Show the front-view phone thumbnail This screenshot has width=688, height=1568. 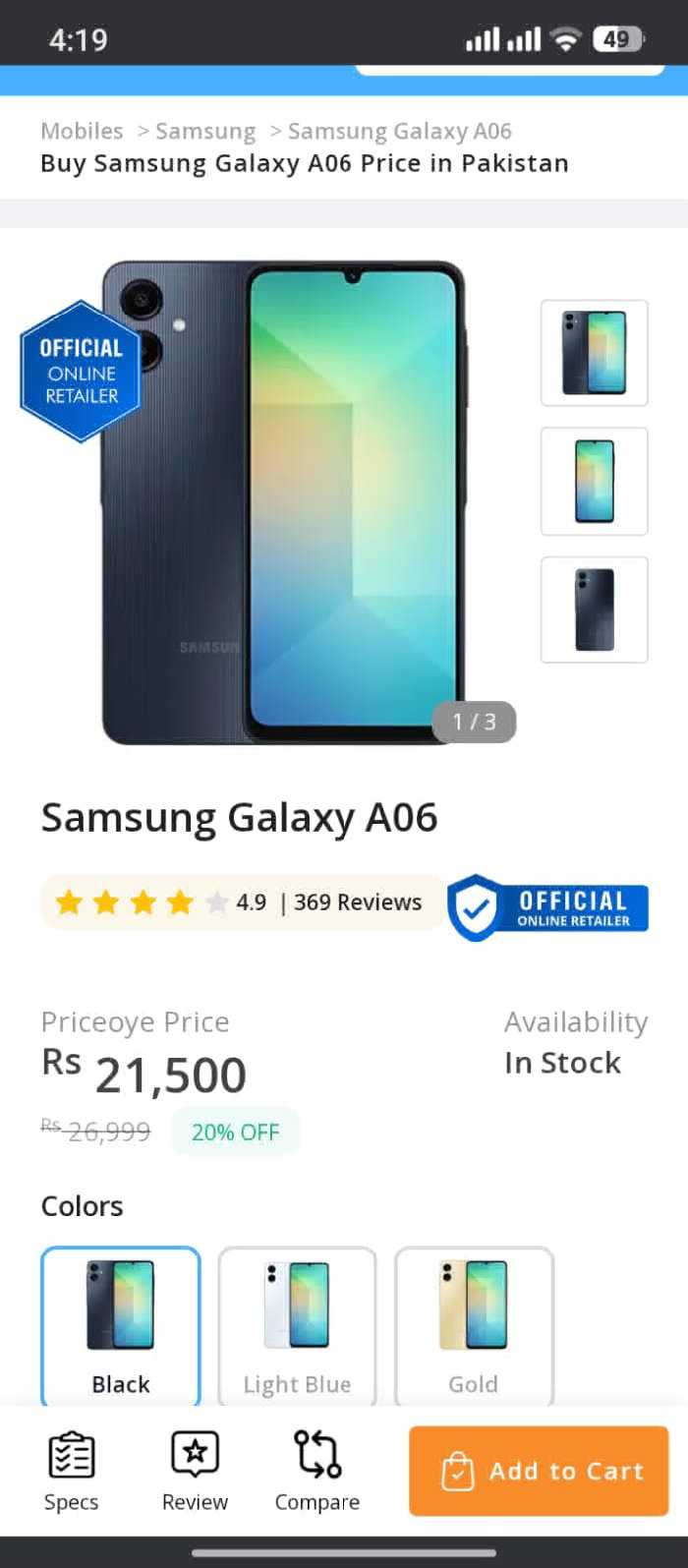pyautogui.click(x=594, y=481)
